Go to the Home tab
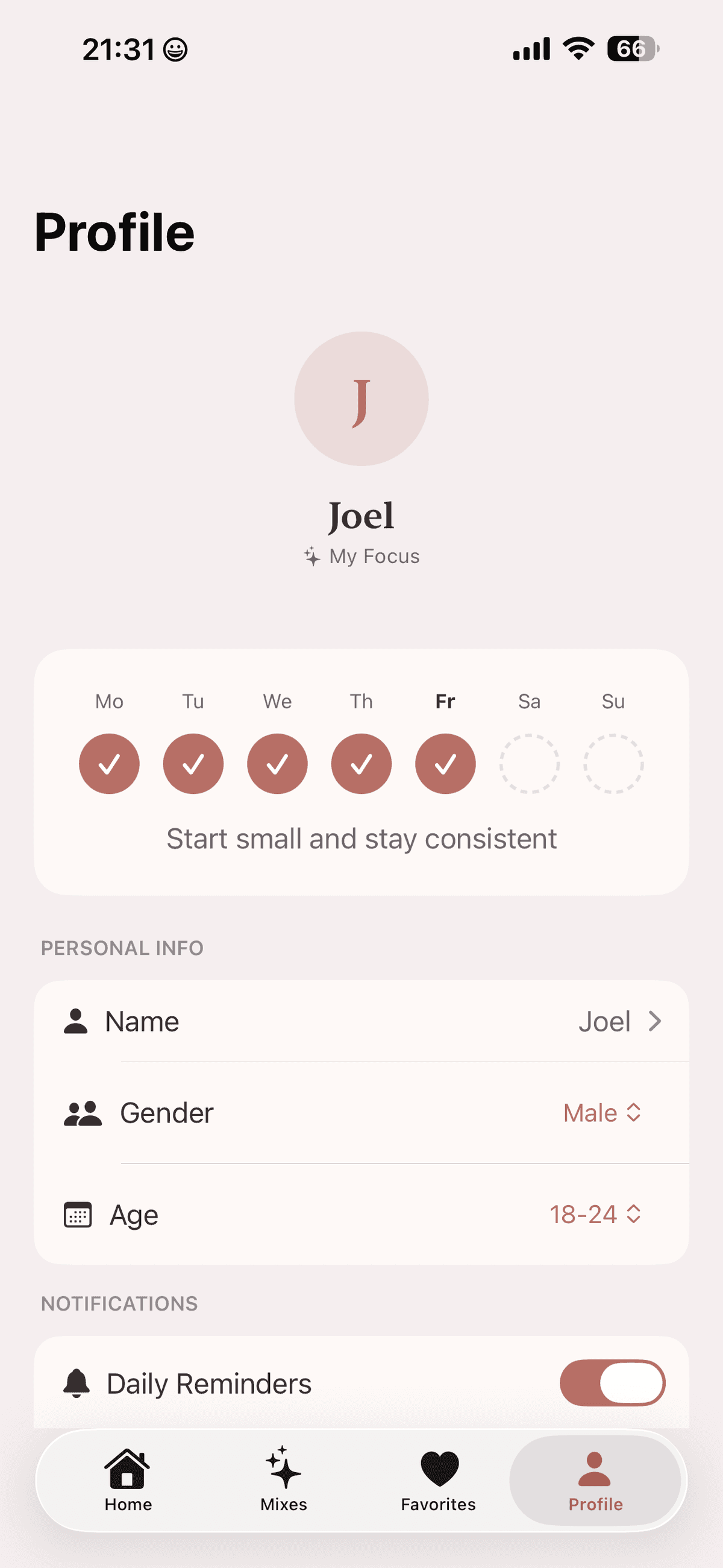The height and width of the screenshot is (1568, 723). tap(128, 1479)
